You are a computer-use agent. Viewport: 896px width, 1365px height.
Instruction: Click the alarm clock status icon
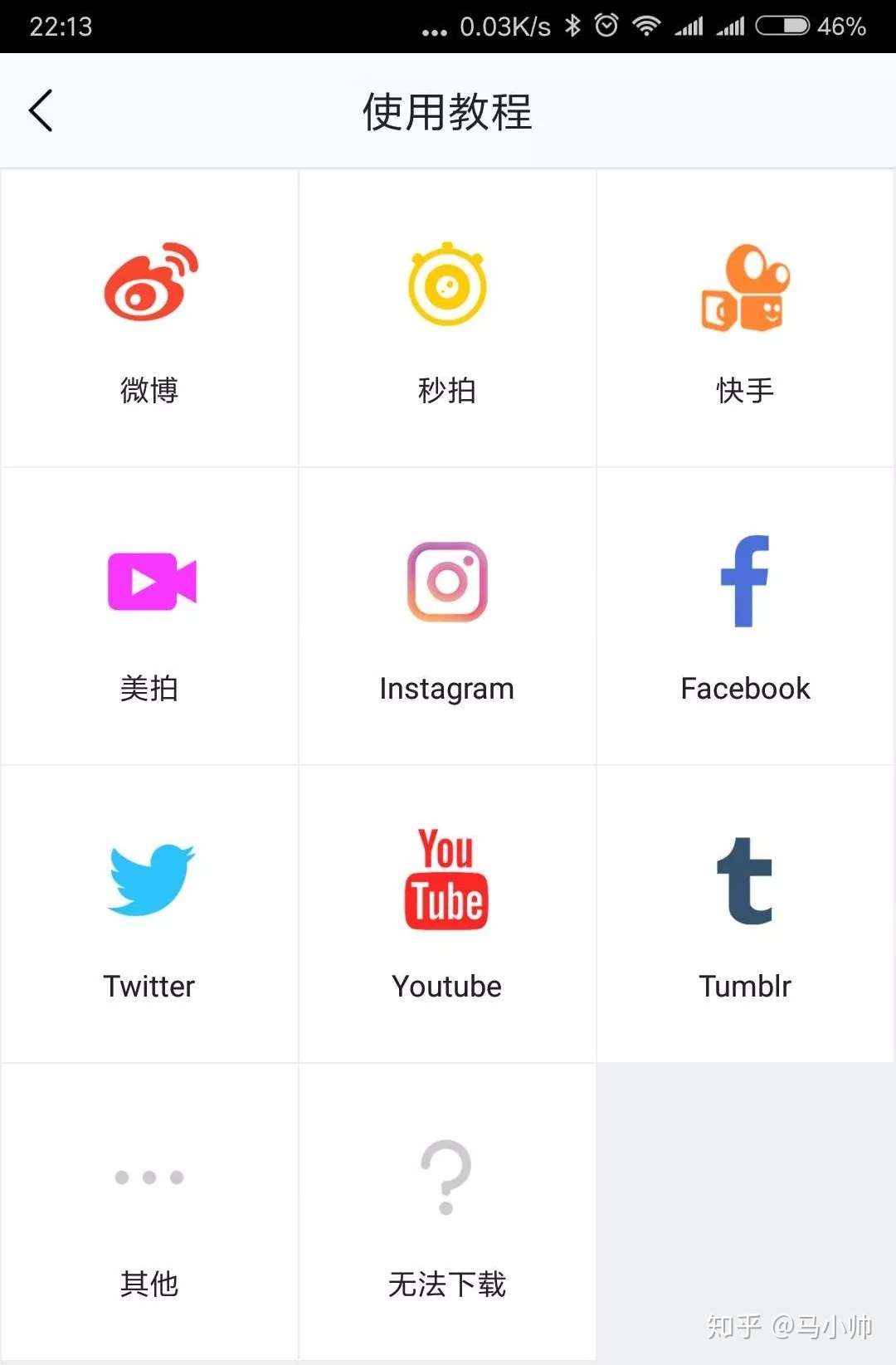click(x=606, y=26)
